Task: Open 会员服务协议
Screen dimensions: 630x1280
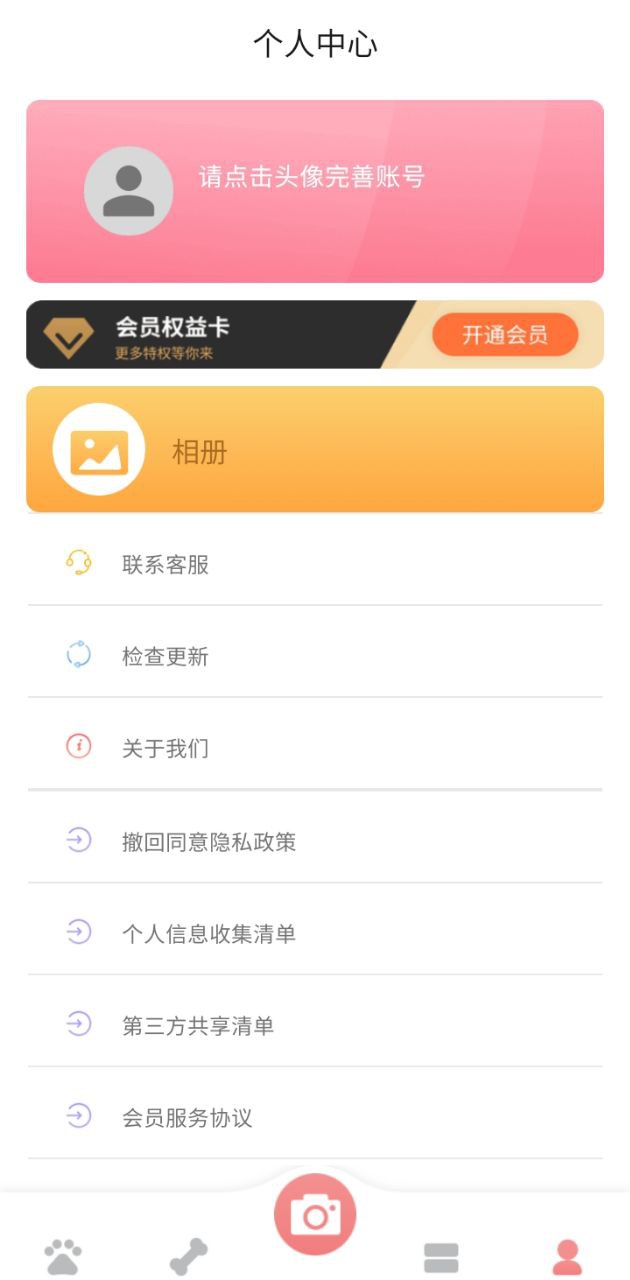Action: click(x=315, y=1117)
